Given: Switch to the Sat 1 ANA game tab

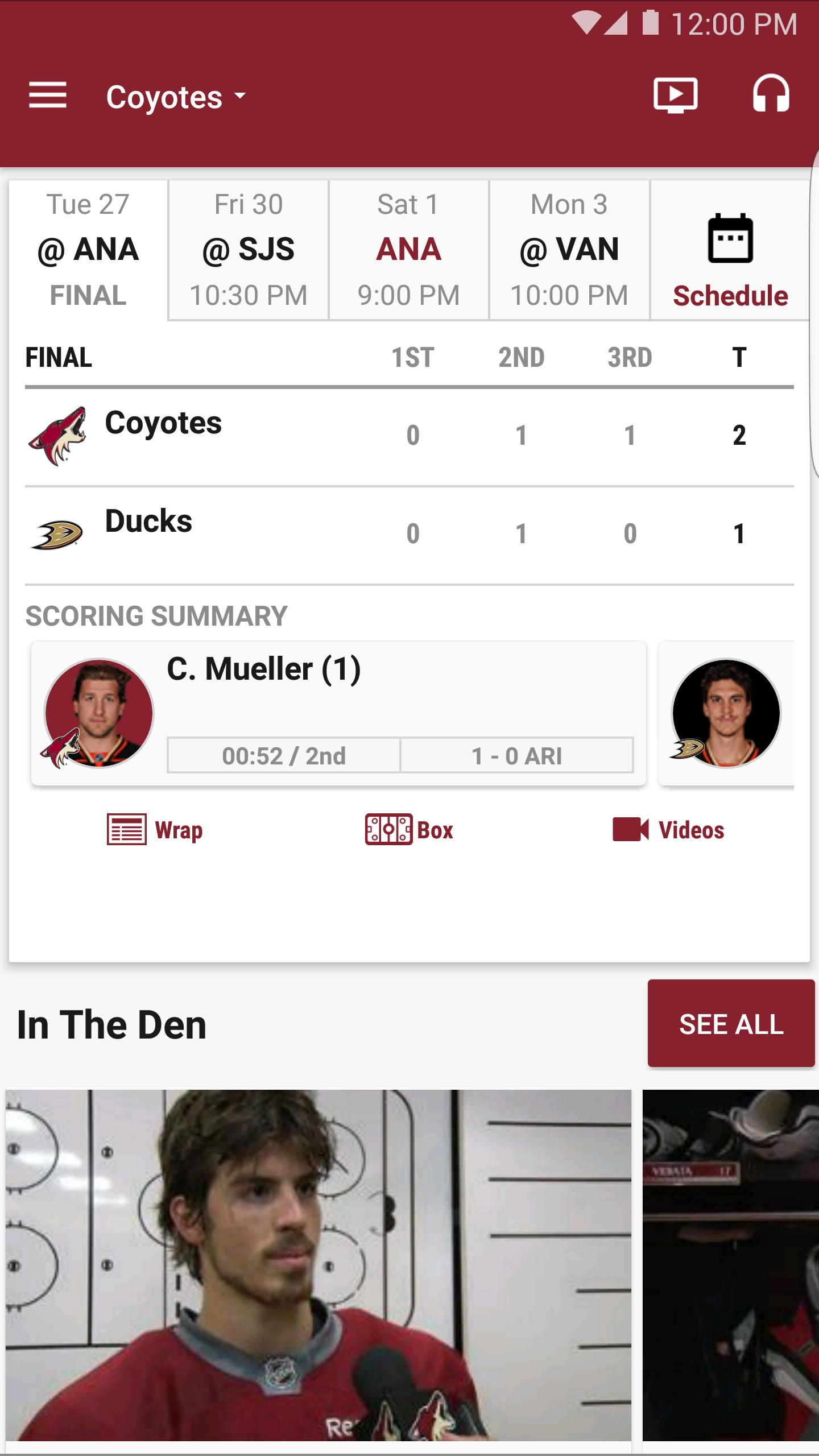Looking at the screenshot, I should point(408,249).
